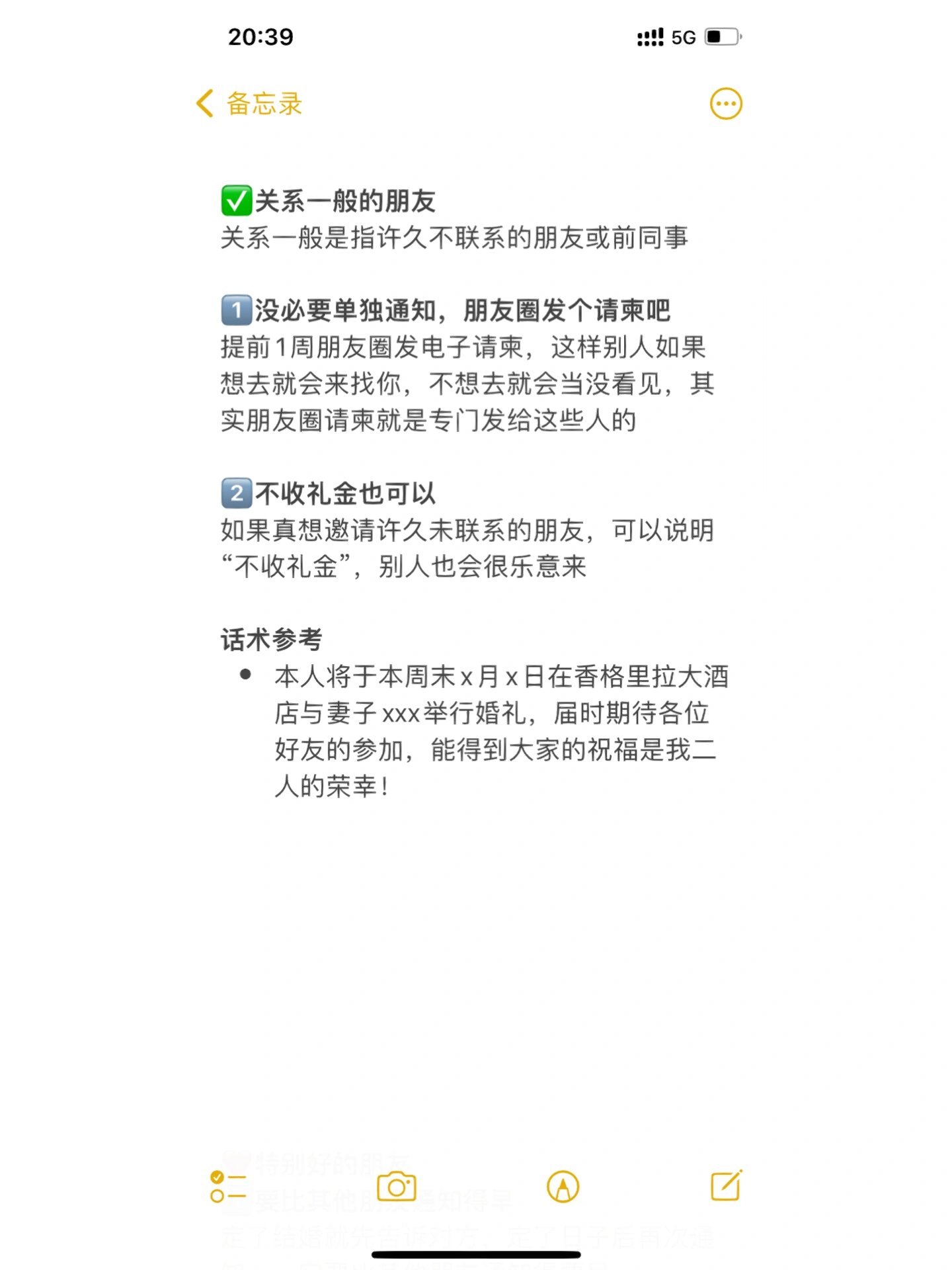The width and height of the screenshot is (952, 1270).
Task: Open the more options ellipsis menu
Action: [725, 104]
